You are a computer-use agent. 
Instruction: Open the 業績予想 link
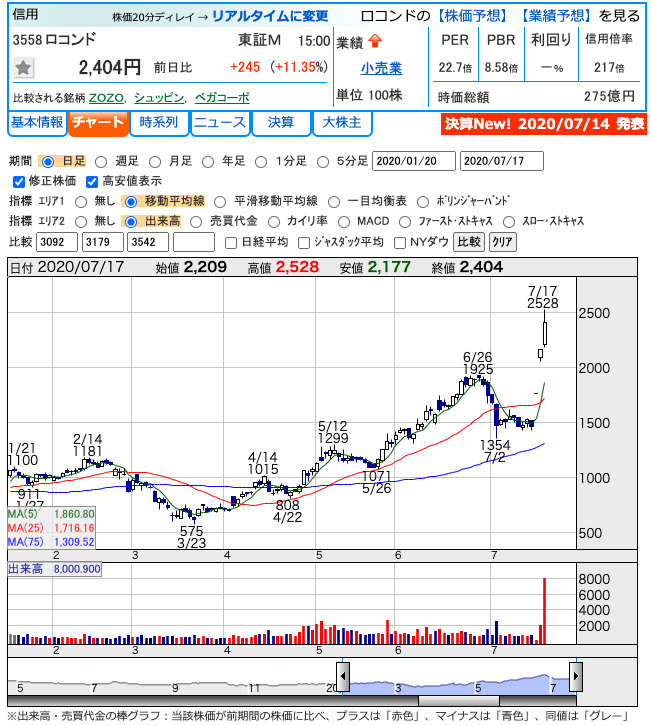click(557, 16)
